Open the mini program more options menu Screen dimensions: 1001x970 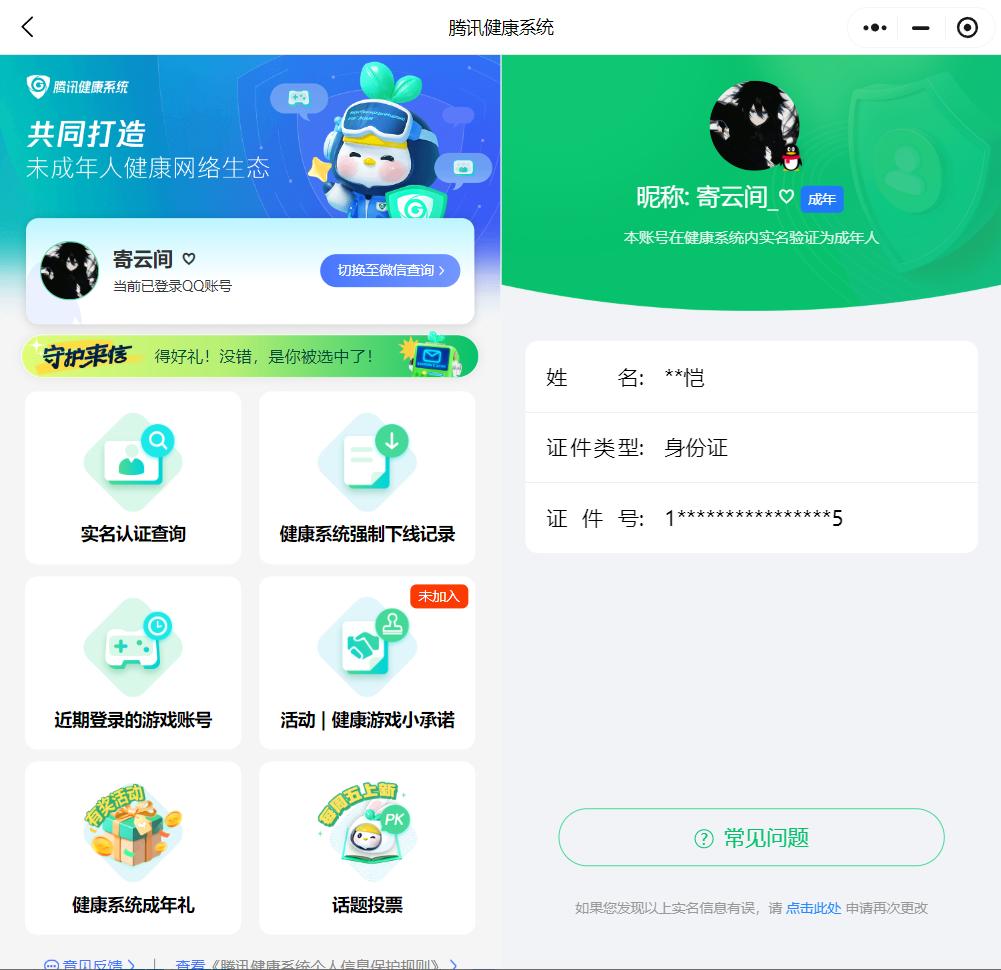click(x=875, y=28)
